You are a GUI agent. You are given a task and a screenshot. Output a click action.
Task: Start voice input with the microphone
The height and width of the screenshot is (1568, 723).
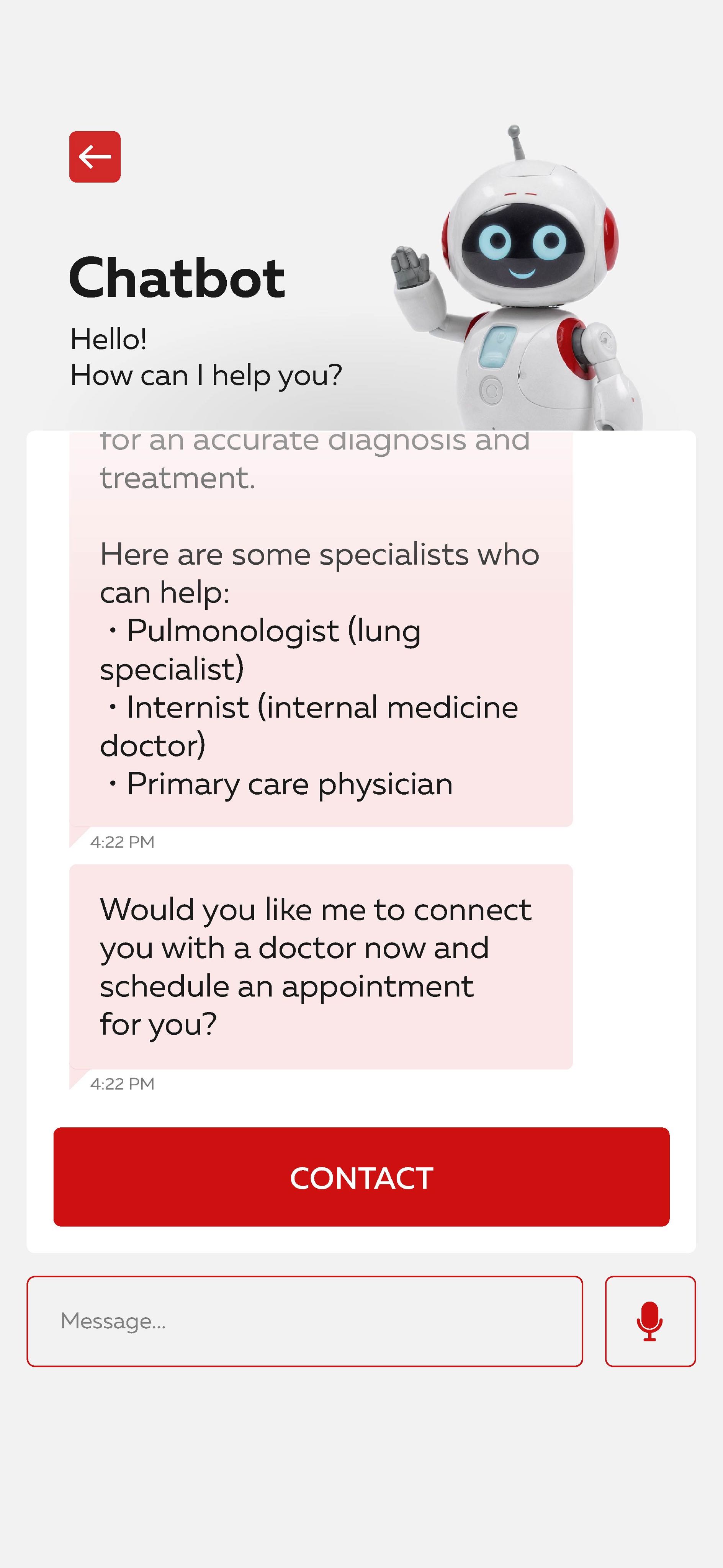[650, 1321]
